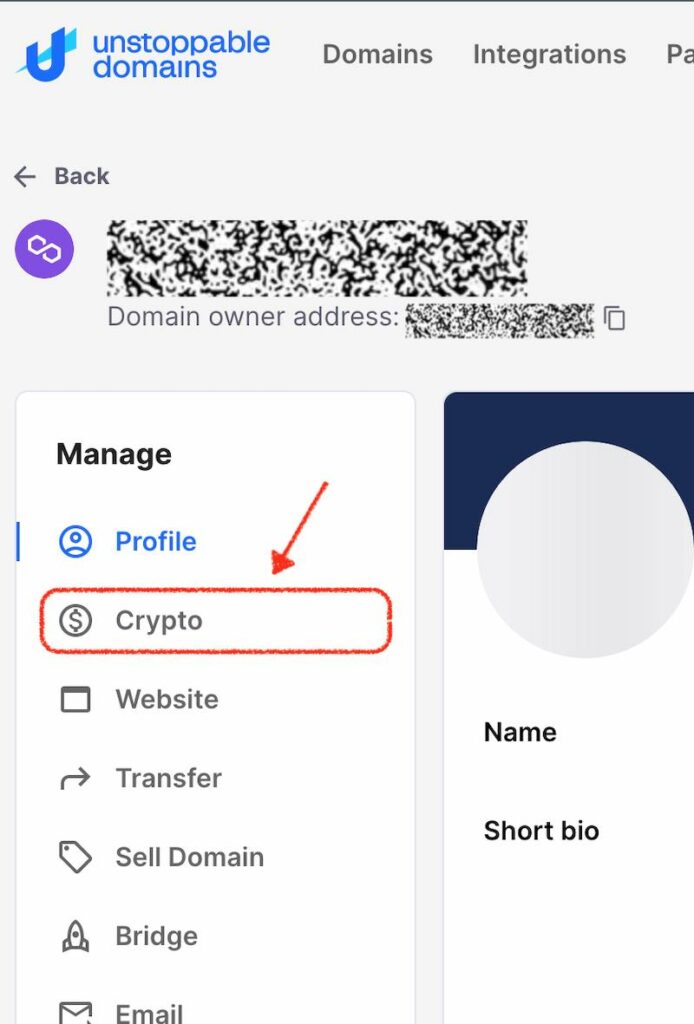The height and width of the screenshot is (1024, 694).
Task: Tap the profile avatar placeholder
Action: pyautogui.click(x=585, y=549)
